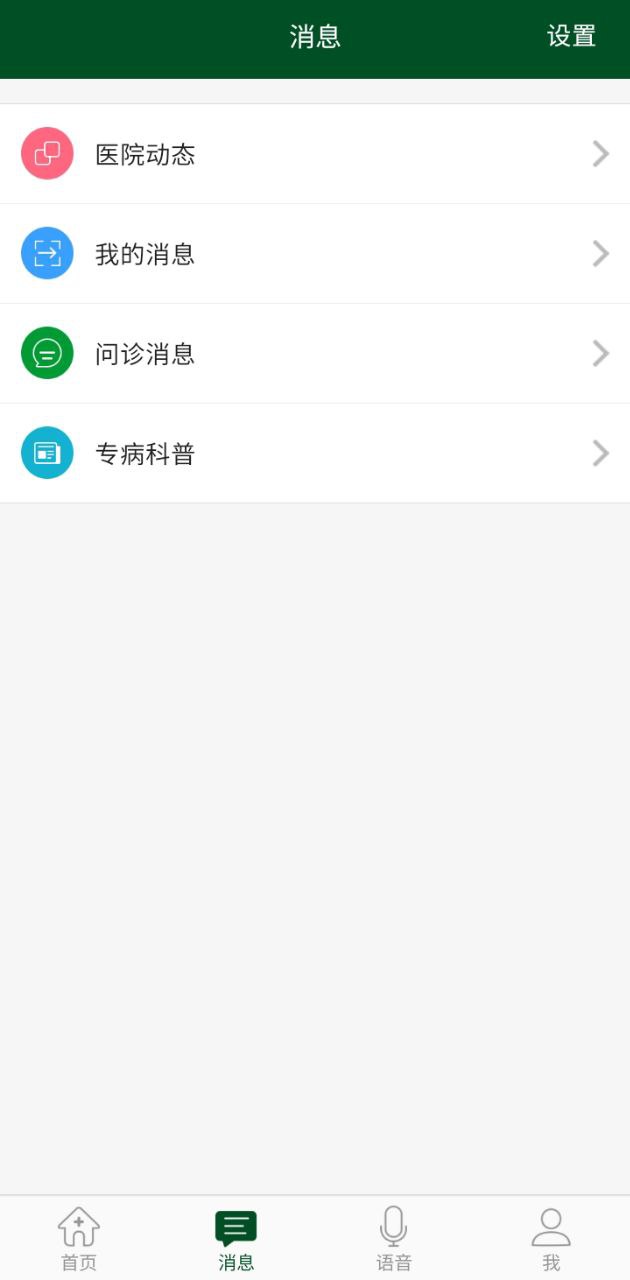The height and width of the screenshot is (1280, 630).
Task: Open the 问诊消息 row
Action: 314,354
